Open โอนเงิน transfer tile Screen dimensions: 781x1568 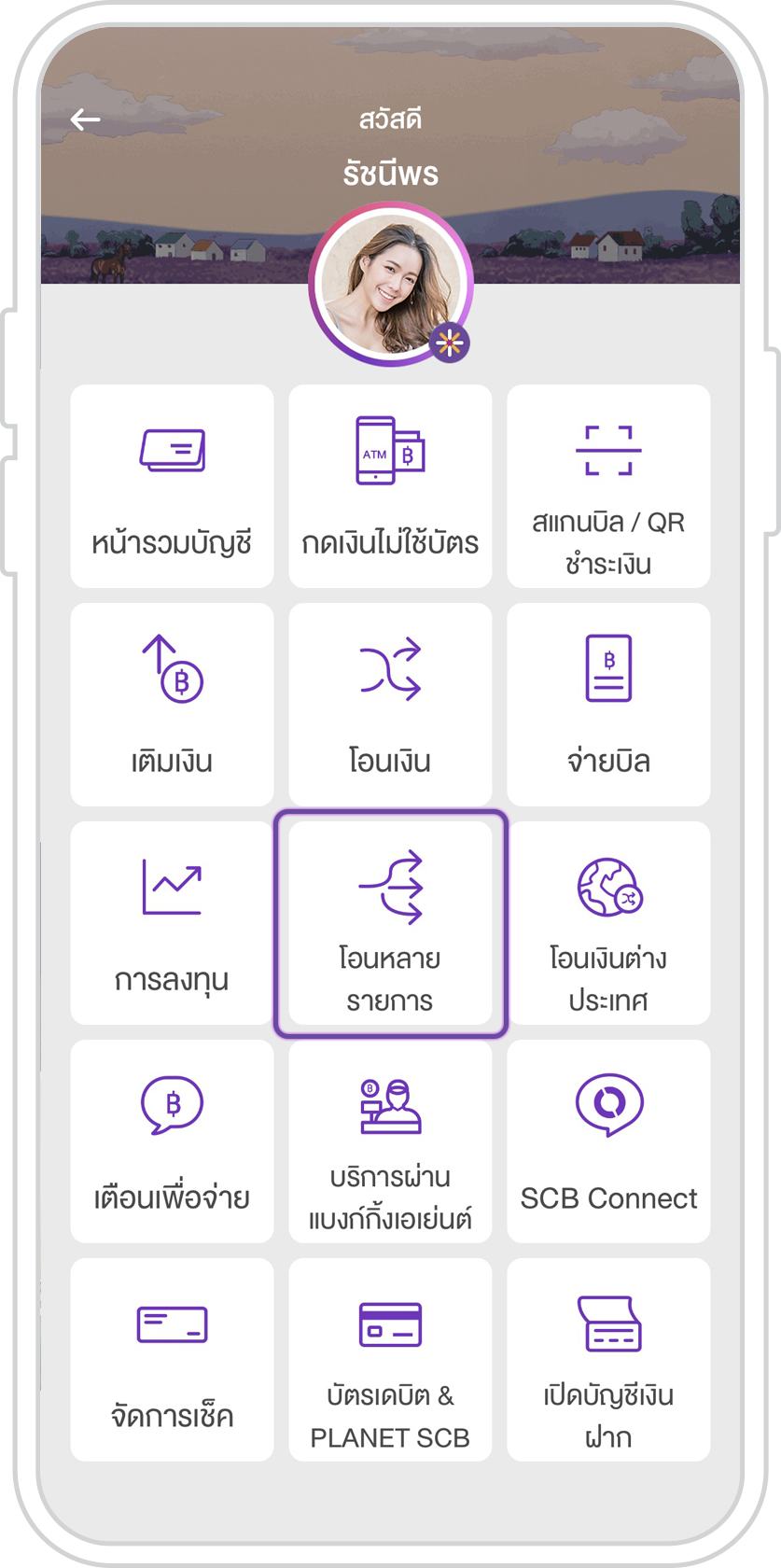[x=390, y=705]
